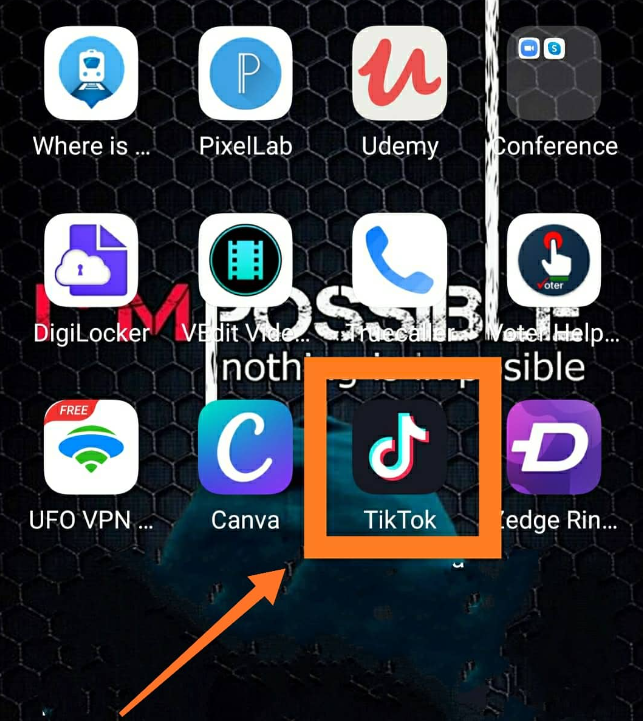
Task: Open the Voter Helpline app
Action: [553, 260]
